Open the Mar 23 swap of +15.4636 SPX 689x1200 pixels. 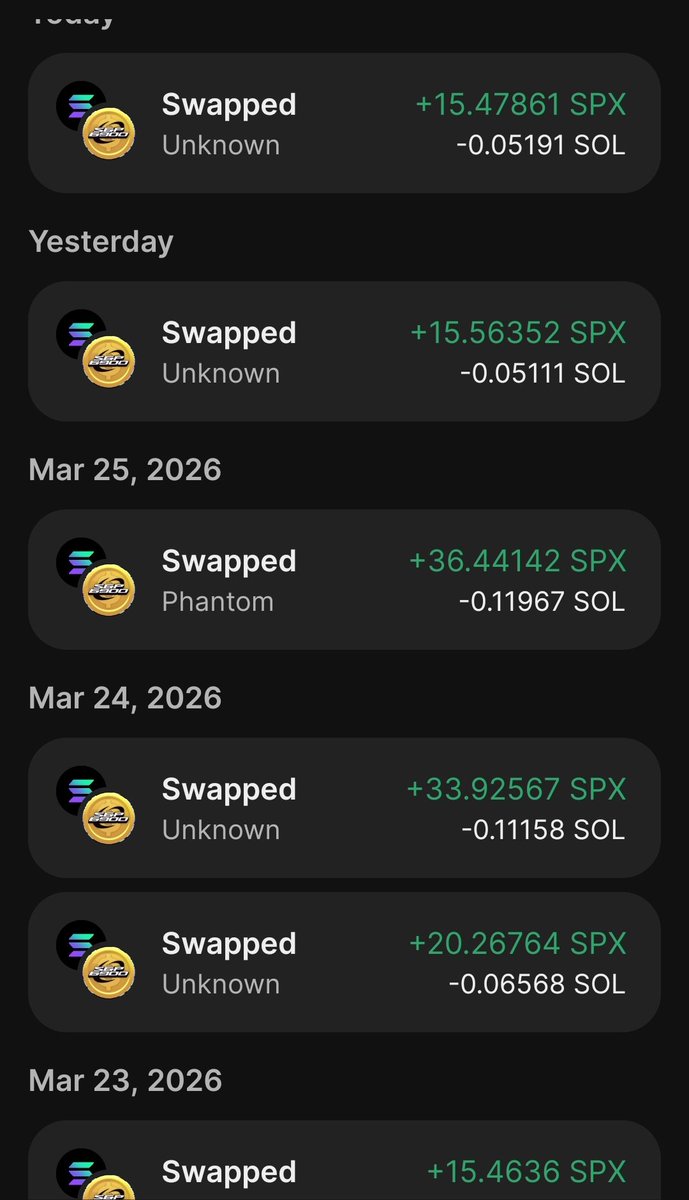(344, 1160)
